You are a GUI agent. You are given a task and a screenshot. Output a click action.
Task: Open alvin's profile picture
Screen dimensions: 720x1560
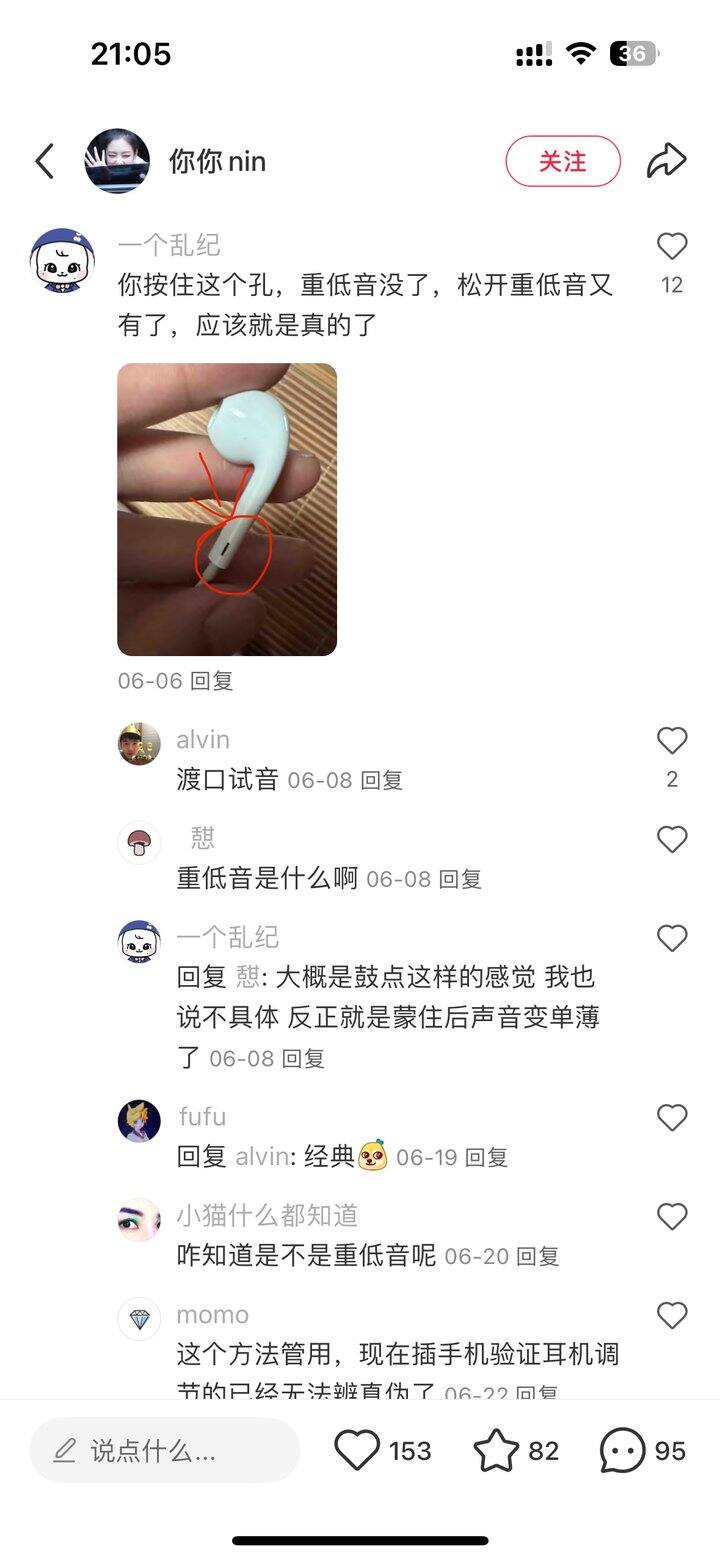tap(139, 743)
